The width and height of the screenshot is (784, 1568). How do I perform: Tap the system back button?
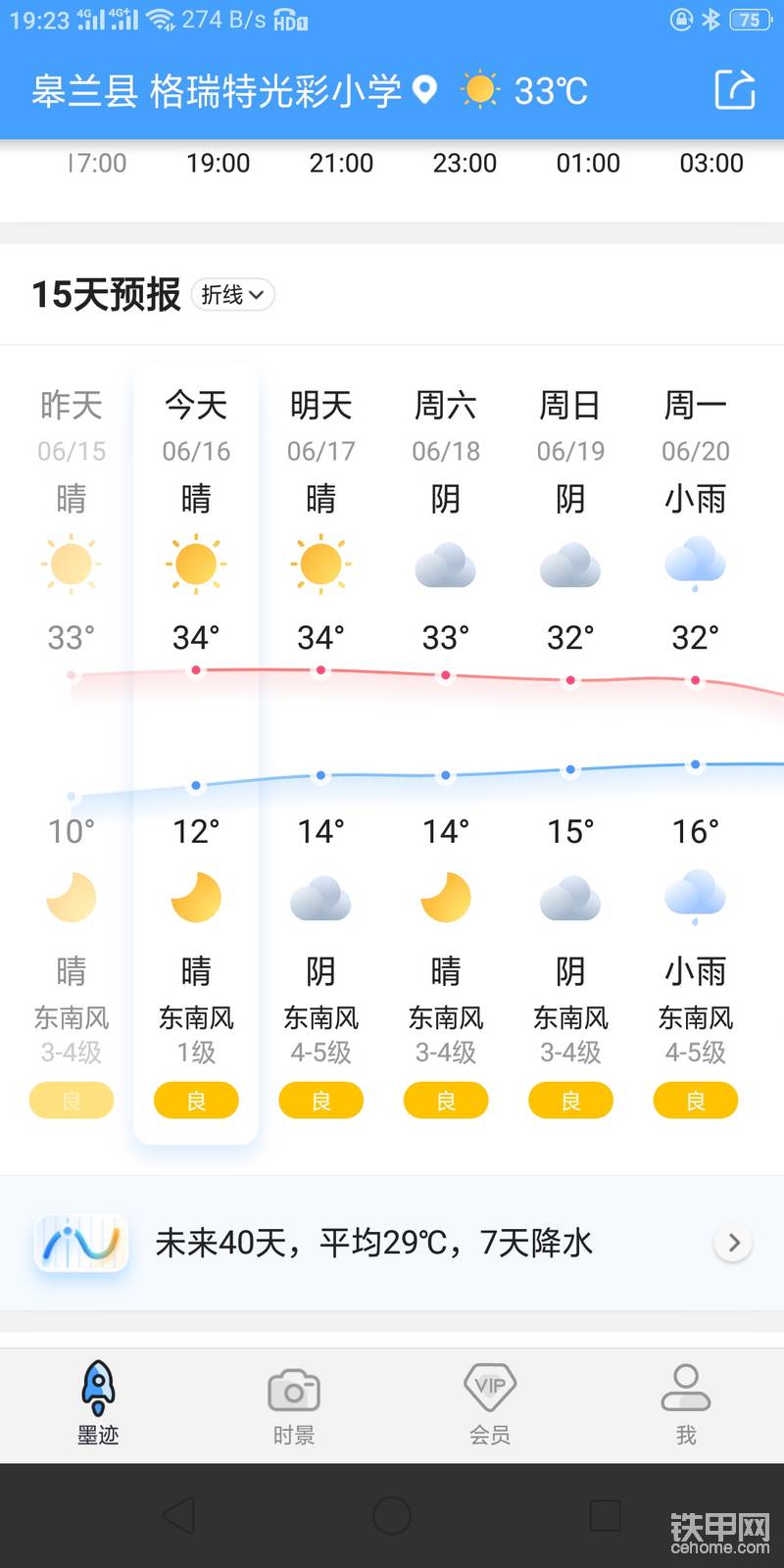tap(178, 1516)
